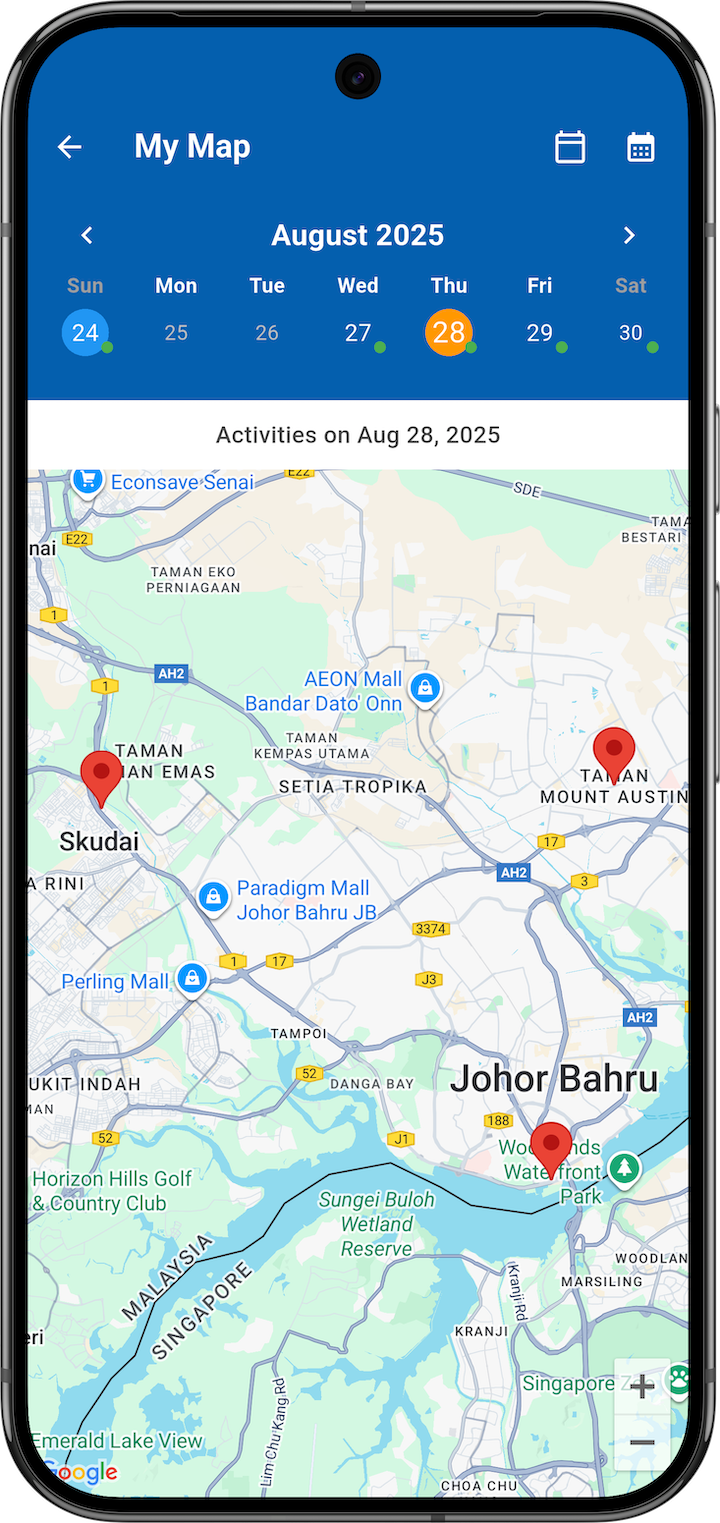Zoom out using the minus button
This screenshot has width=720, height=1523.
point(641,1444)
